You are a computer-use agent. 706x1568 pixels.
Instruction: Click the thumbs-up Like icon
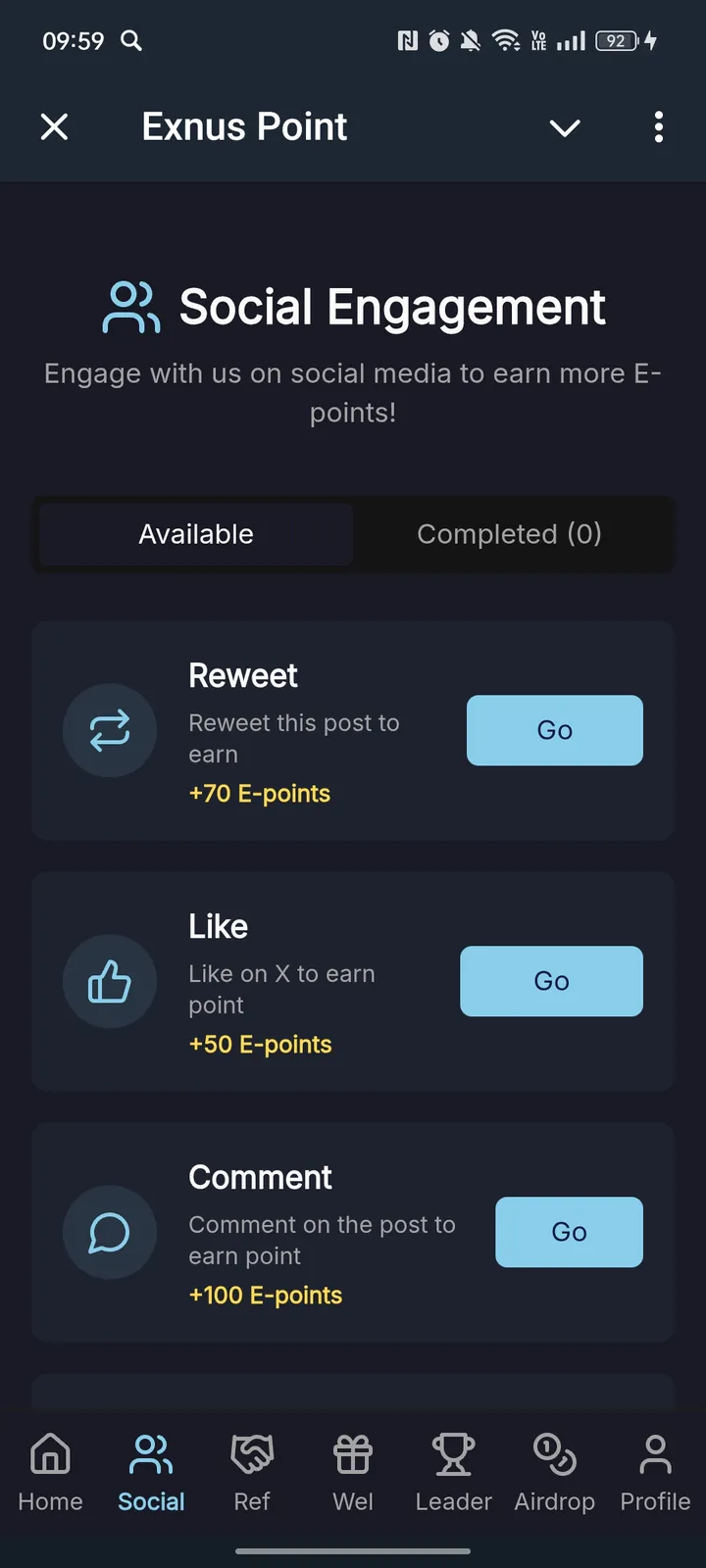click(110, 981)
